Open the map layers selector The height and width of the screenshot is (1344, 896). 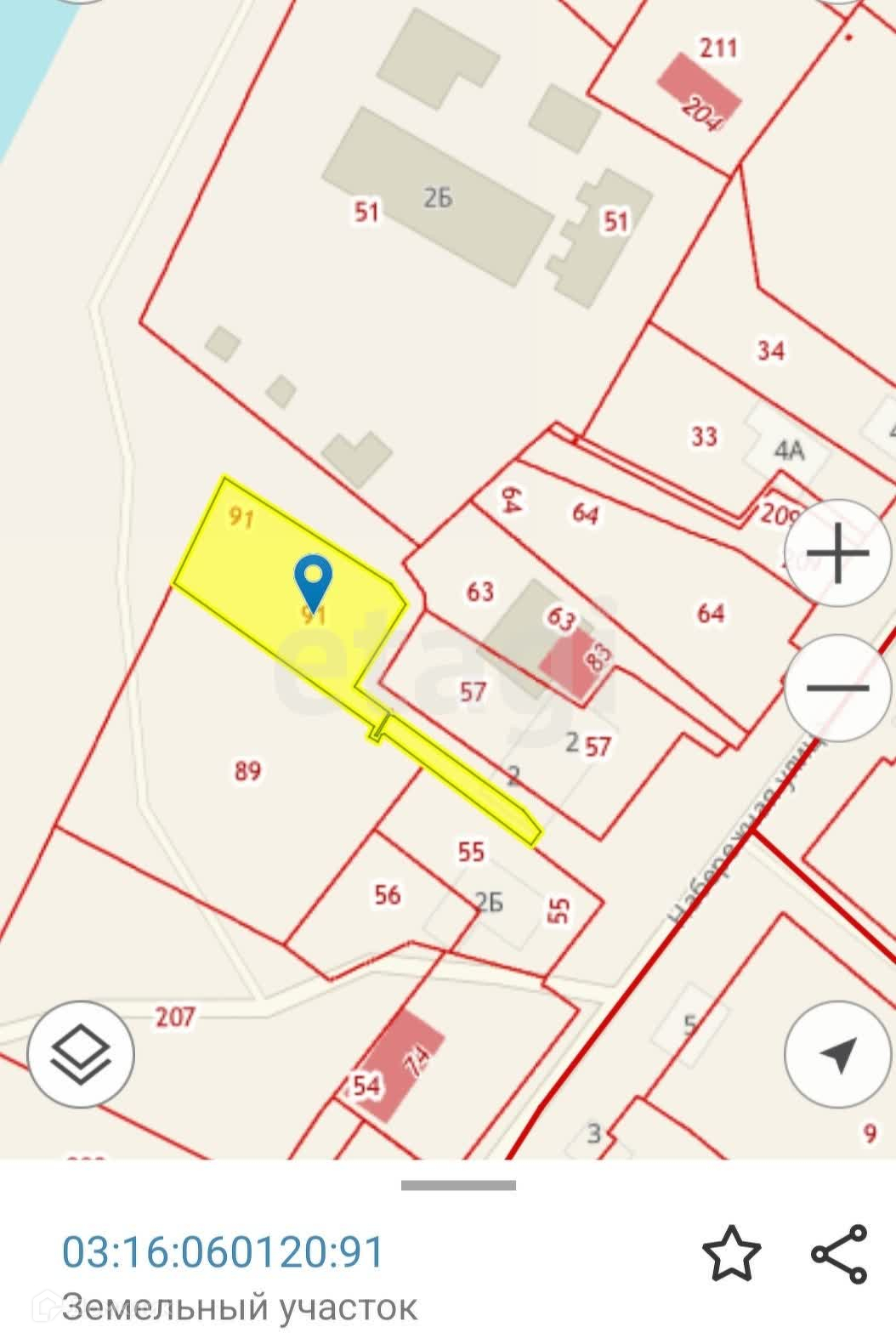click(x=81, y=1054)
